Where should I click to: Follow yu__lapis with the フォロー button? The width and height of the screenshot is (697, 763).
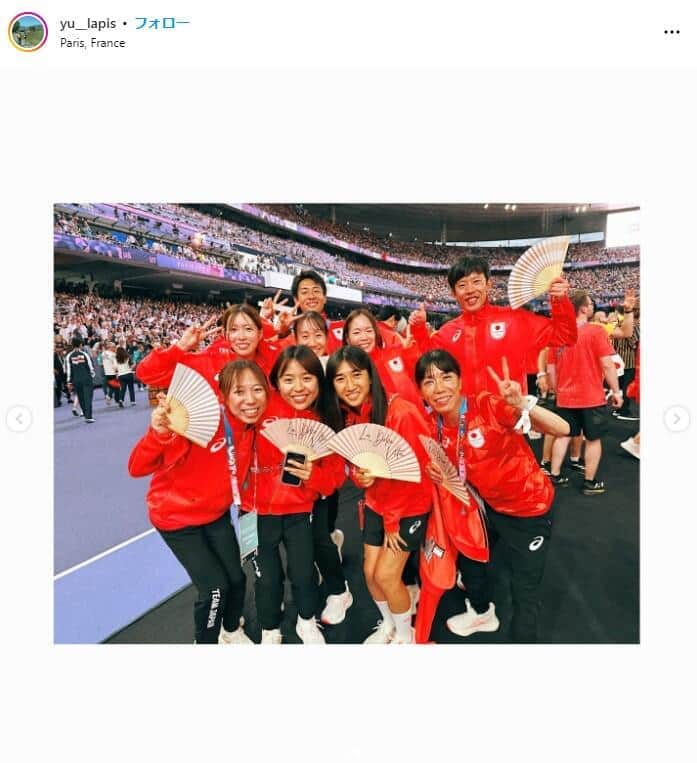(x=161, y=23)
